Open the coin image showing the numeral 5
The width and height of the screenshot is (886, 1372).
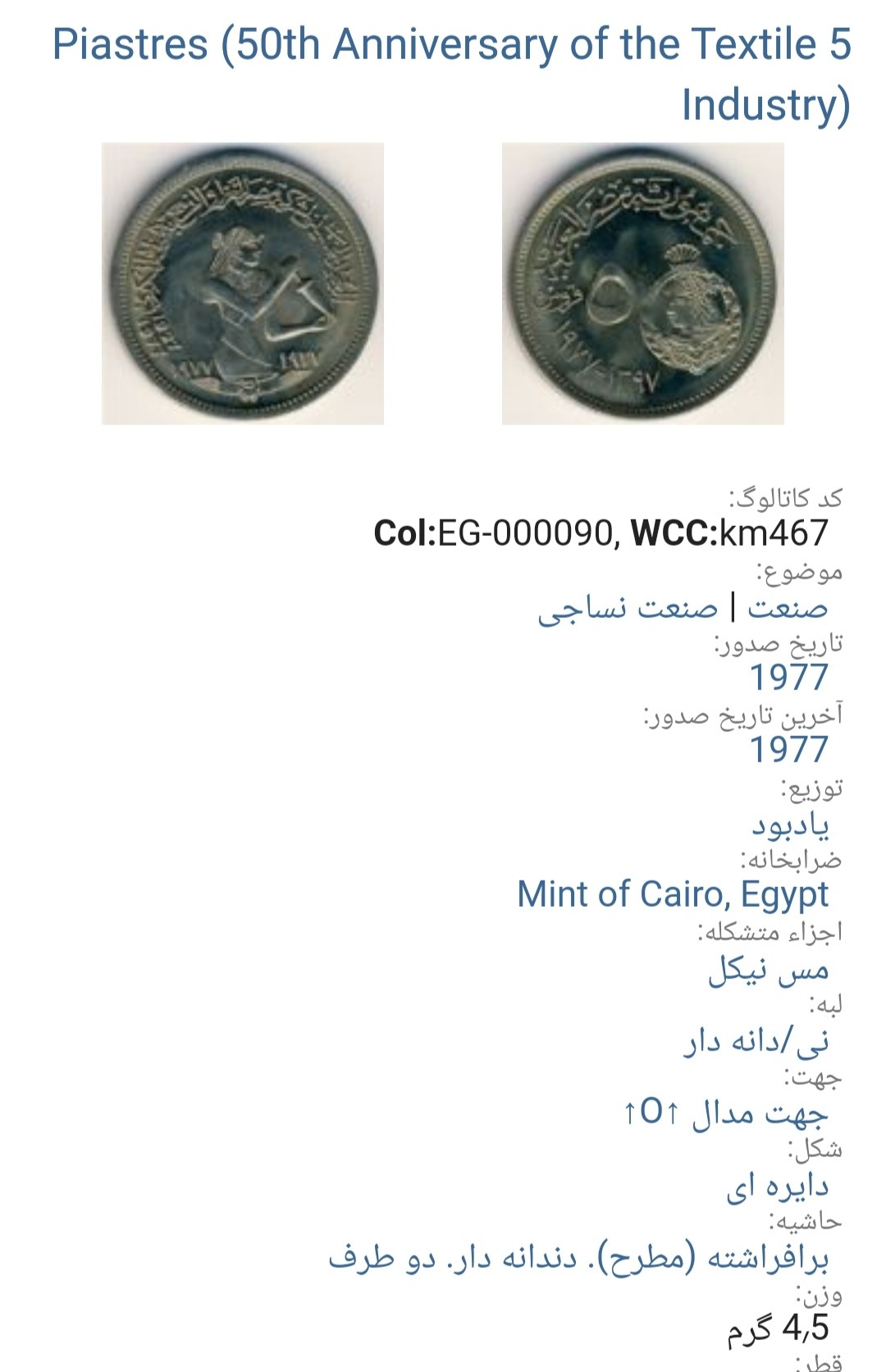(642, 284)
